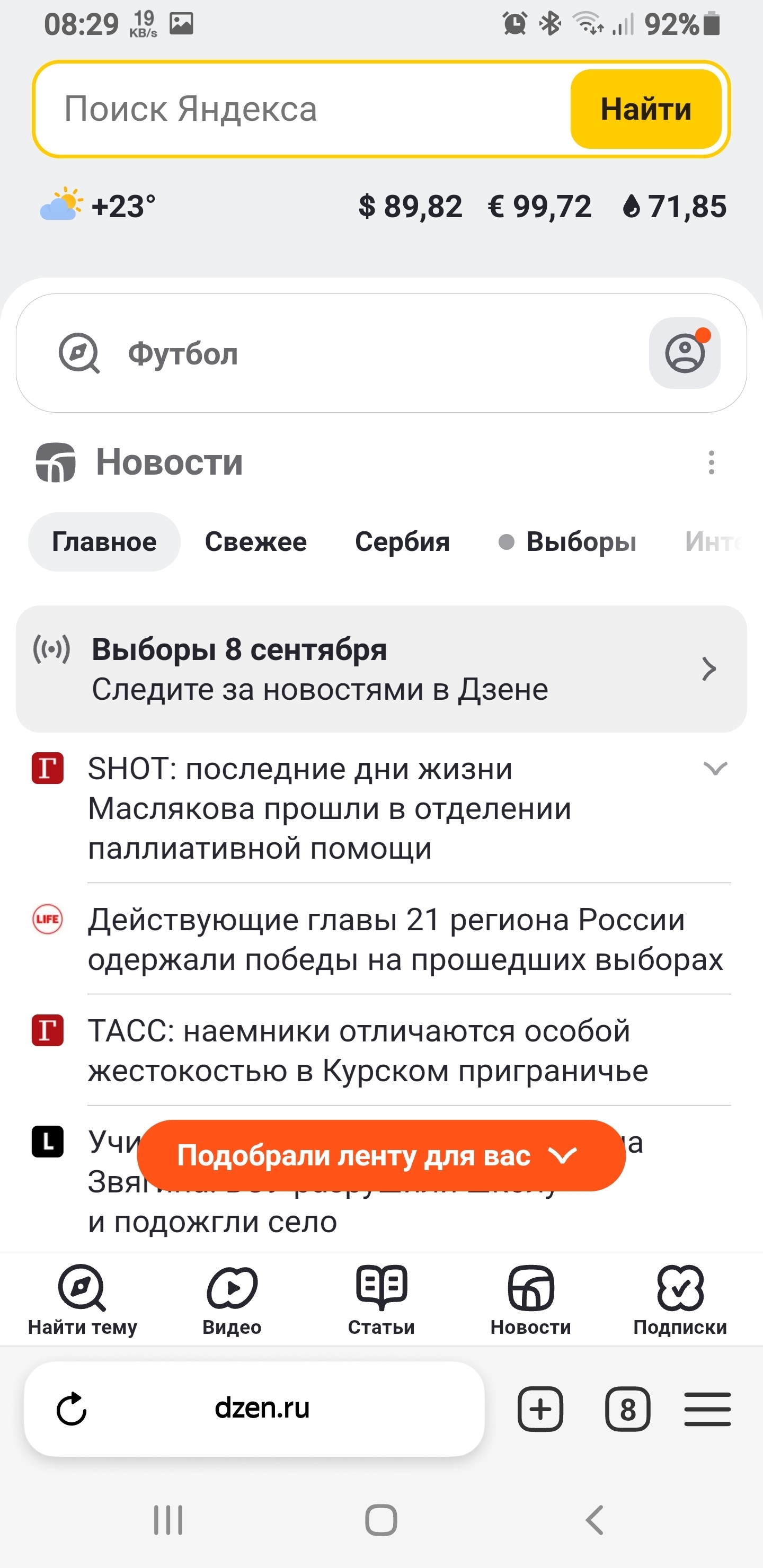Open the Подписки tab
The height and width of the screenshot is (1568, 763).
coord(680,1300)
